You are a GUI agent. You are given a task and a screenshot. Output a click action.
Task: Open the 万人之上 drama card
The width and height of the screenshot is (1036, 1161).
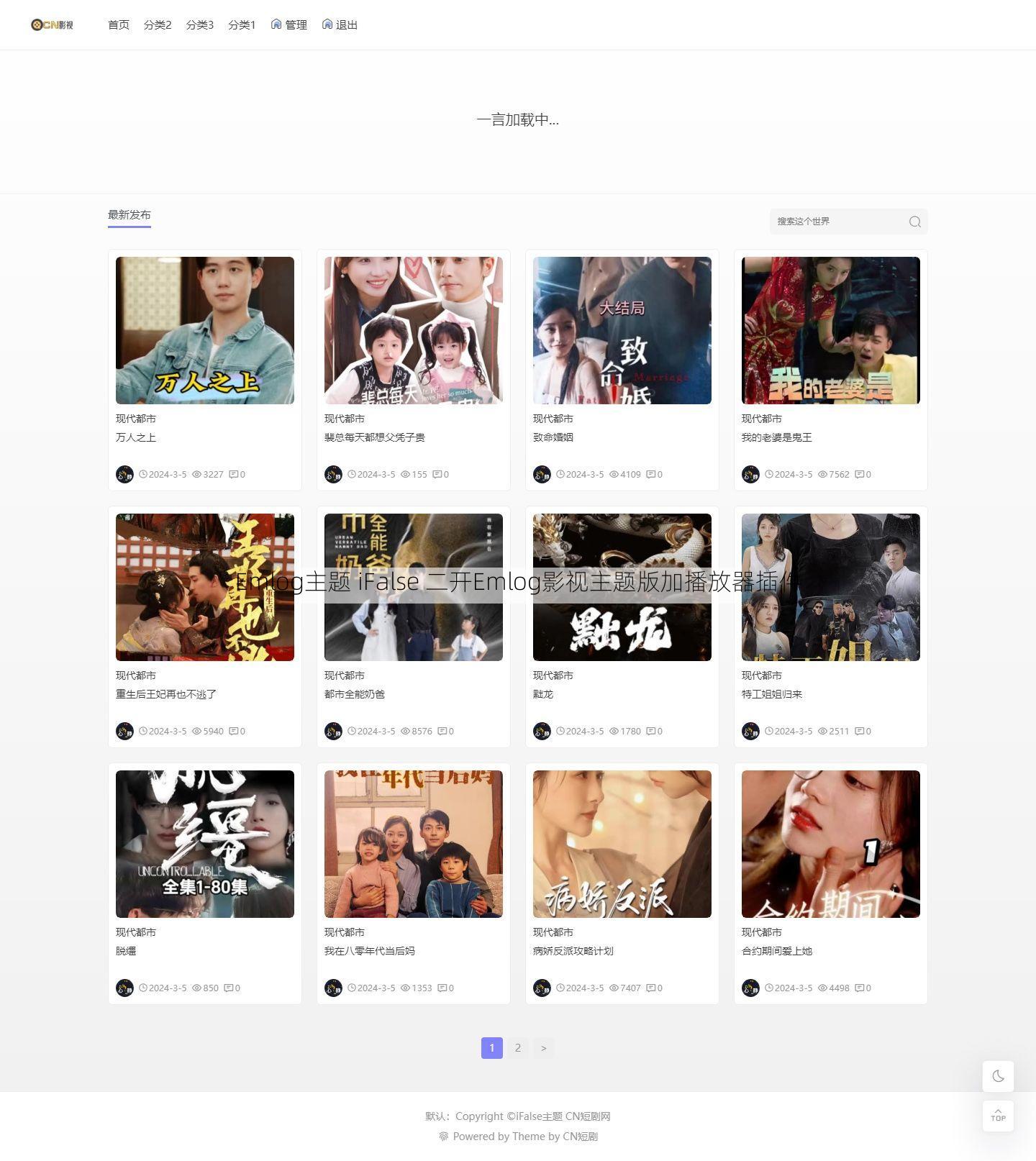coord(205,331)
